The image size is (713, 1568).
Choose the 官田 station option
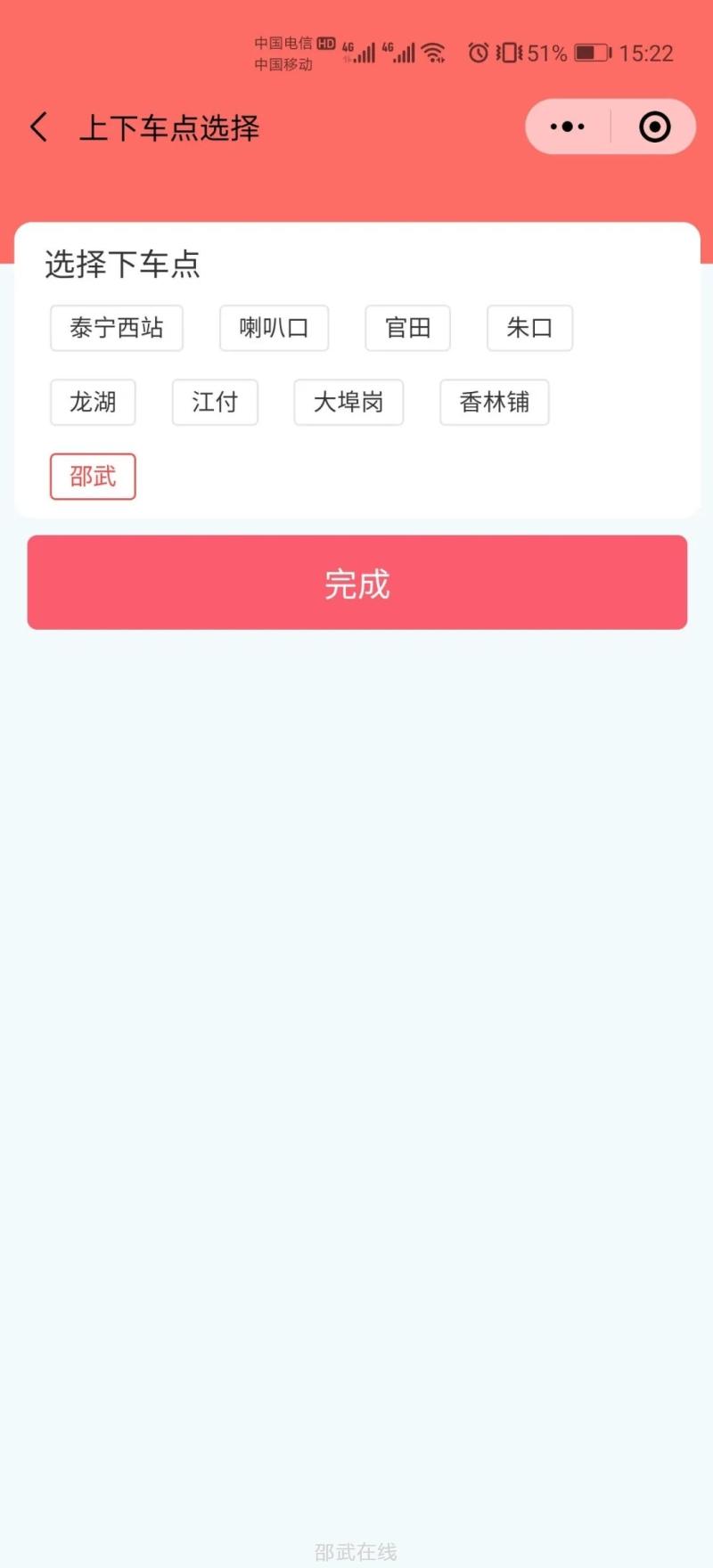point(407,328)
